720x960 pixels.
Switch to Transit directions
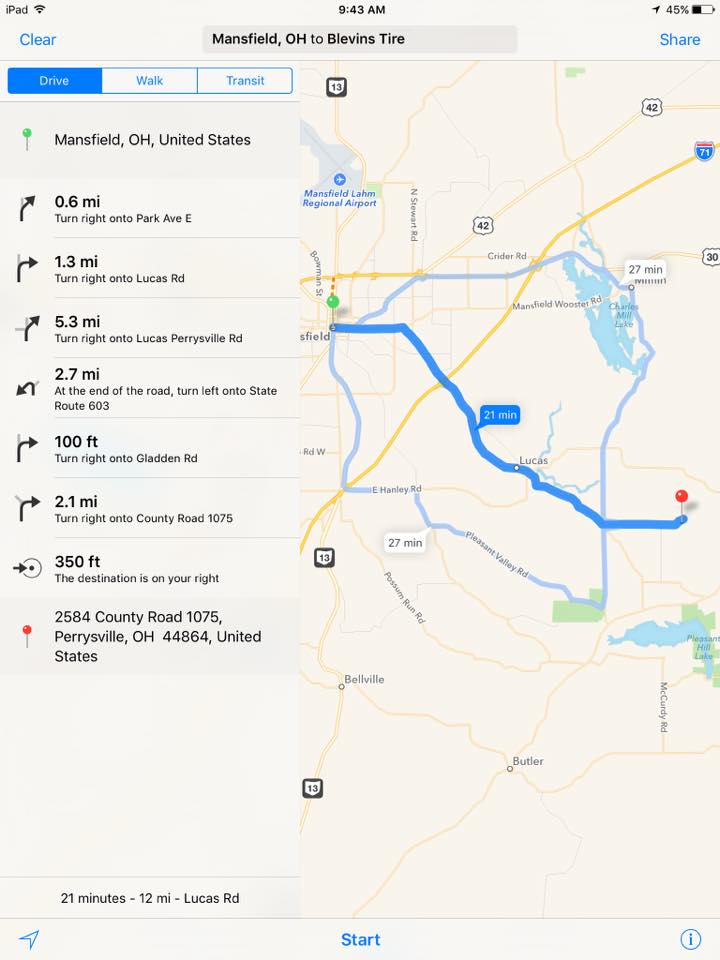(245, 81)
